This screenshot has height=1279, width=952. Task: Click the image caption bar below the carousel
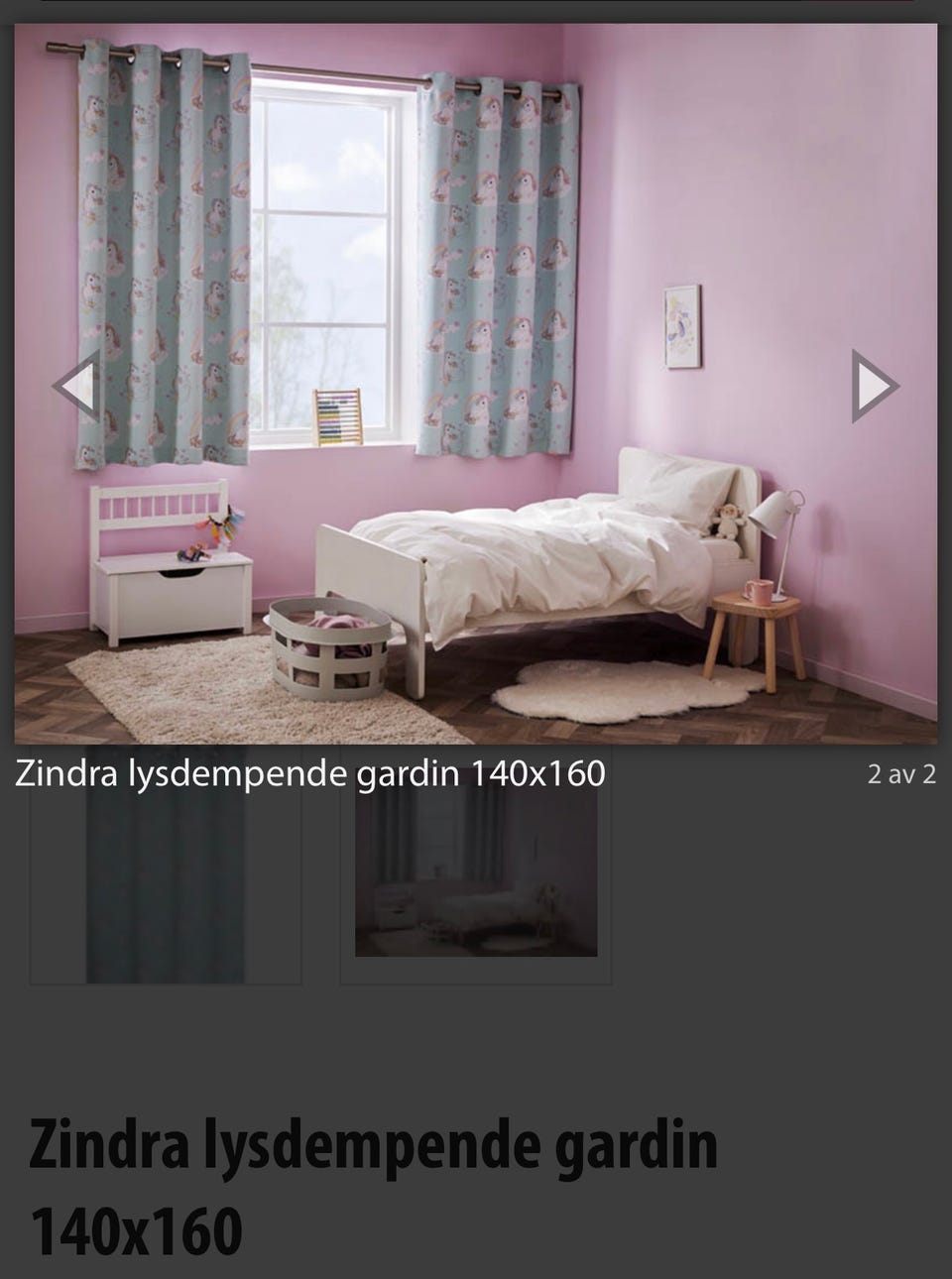tap(308, 770)
